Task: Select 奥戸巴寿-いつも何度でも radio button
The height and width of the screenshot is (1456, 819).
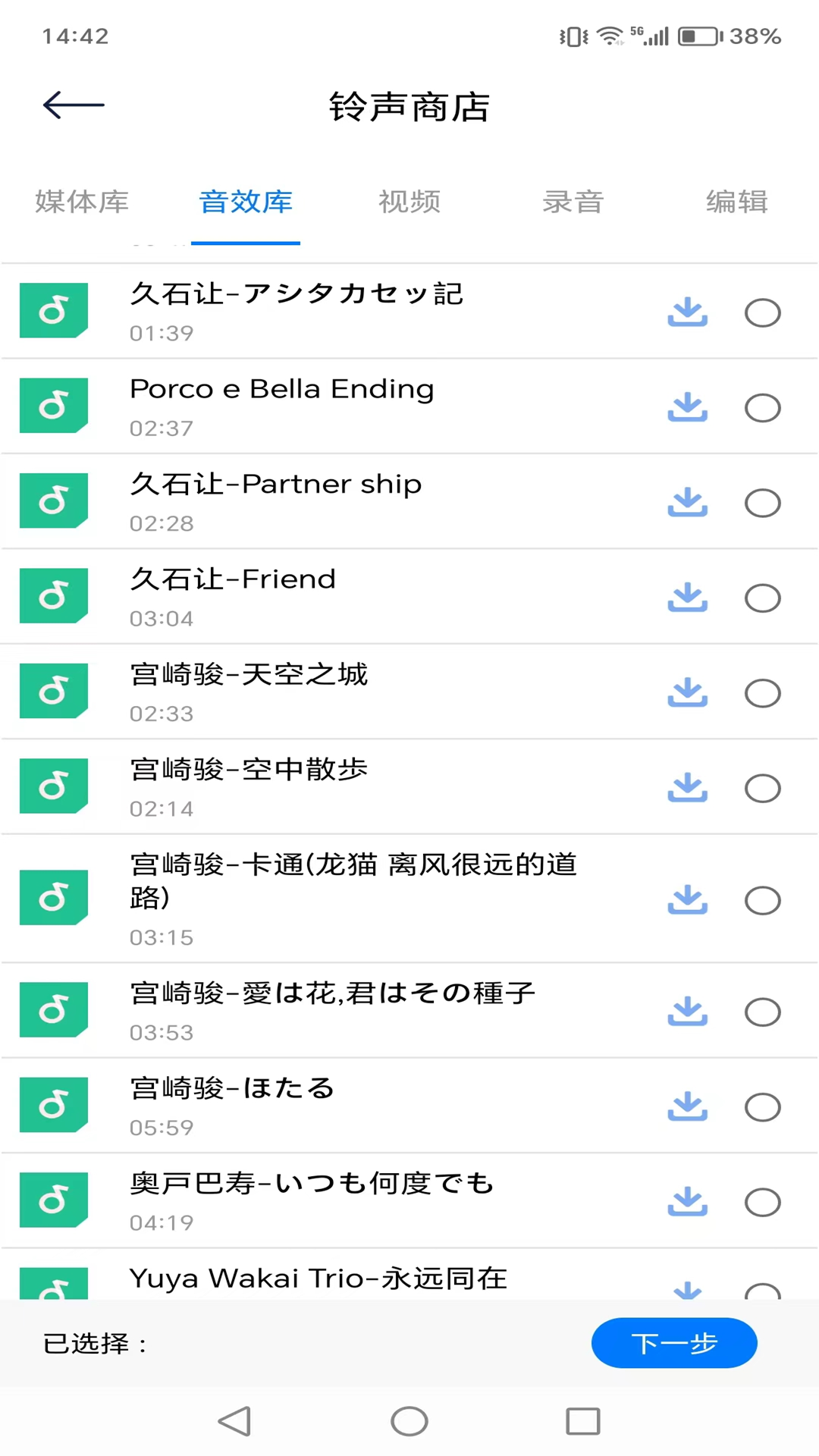Action: click(762, 1202)
